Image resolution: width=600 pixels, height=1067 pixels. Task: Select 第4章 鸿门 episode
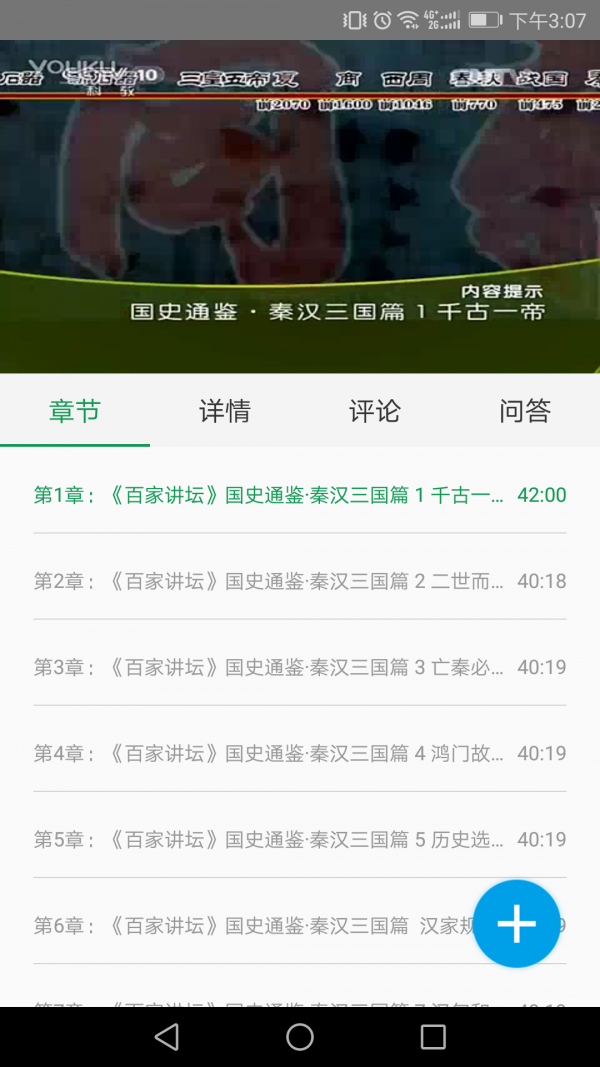270,753
